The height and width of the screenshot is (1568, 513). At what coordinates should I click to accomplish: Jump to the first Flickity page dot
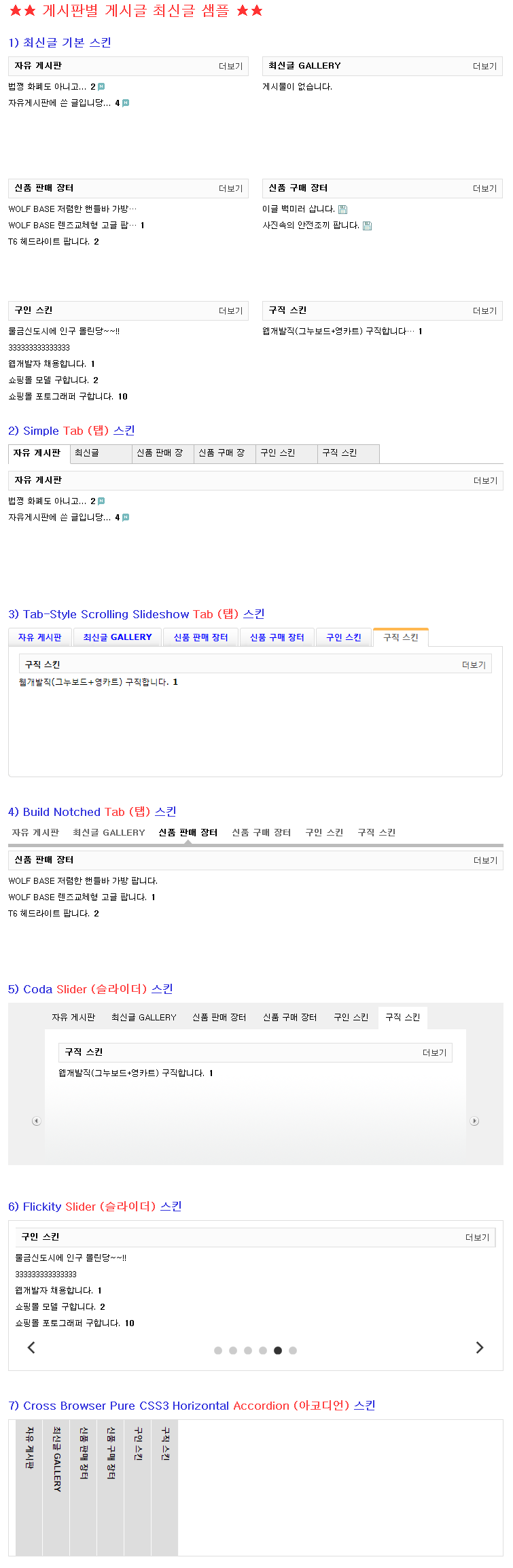tap(218, 1351)
